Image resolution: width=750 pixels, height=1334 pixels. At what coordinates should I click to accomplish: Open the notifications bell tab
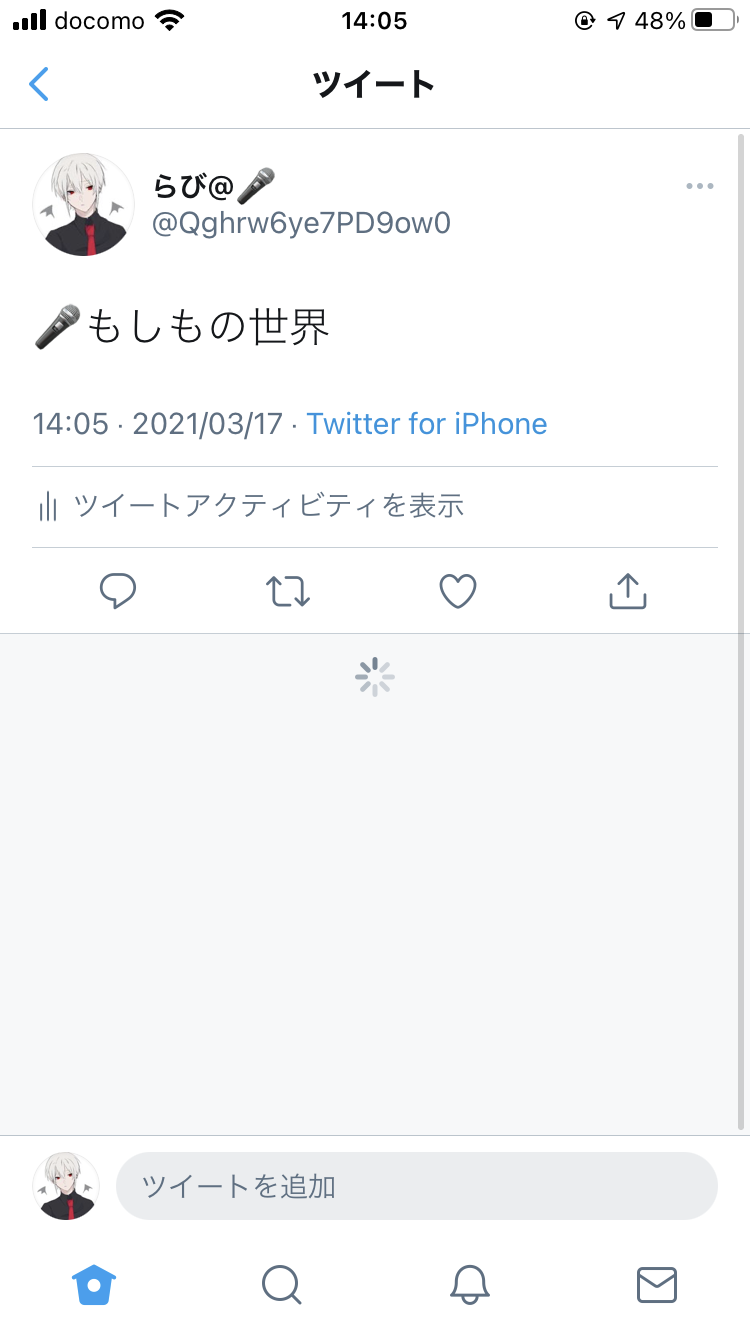pos(469,1284)
